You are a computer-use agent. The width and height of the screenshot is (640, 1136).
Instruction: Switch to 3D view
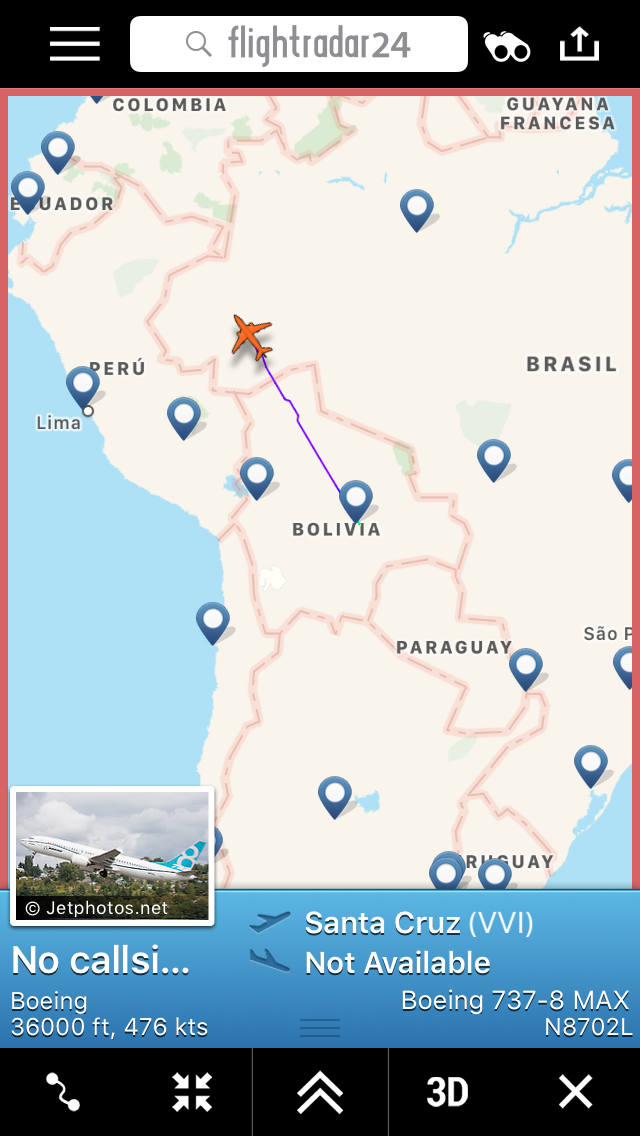click(447, 1092)
